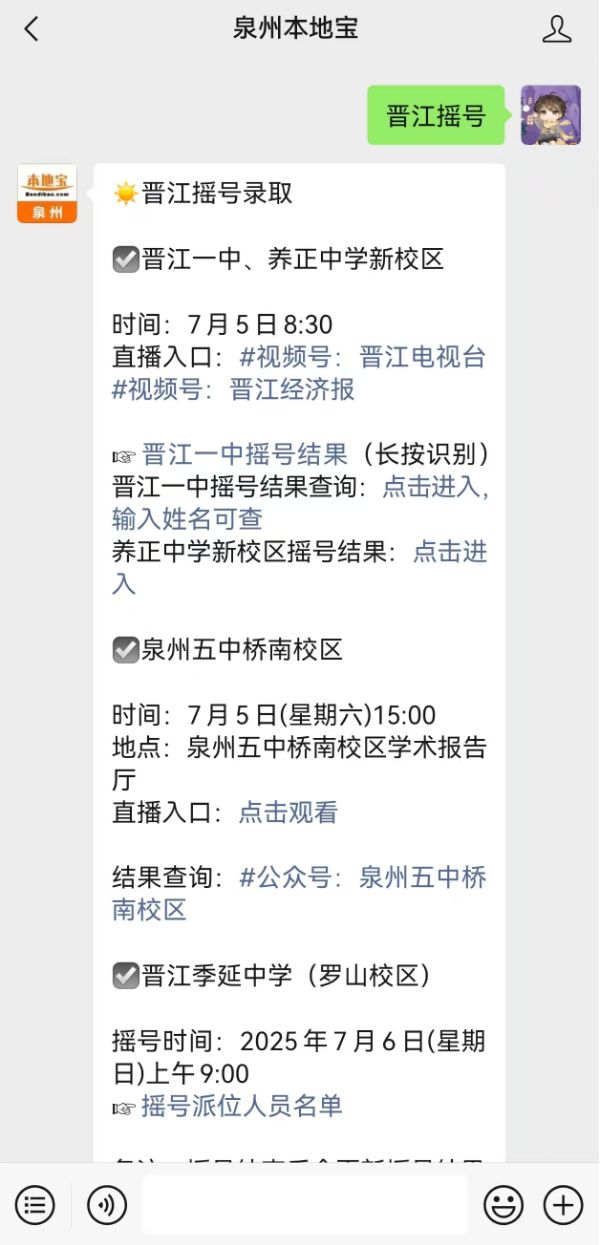
Task: Go back from the 泉州本地宝 chat
Action: coord(32,29)
